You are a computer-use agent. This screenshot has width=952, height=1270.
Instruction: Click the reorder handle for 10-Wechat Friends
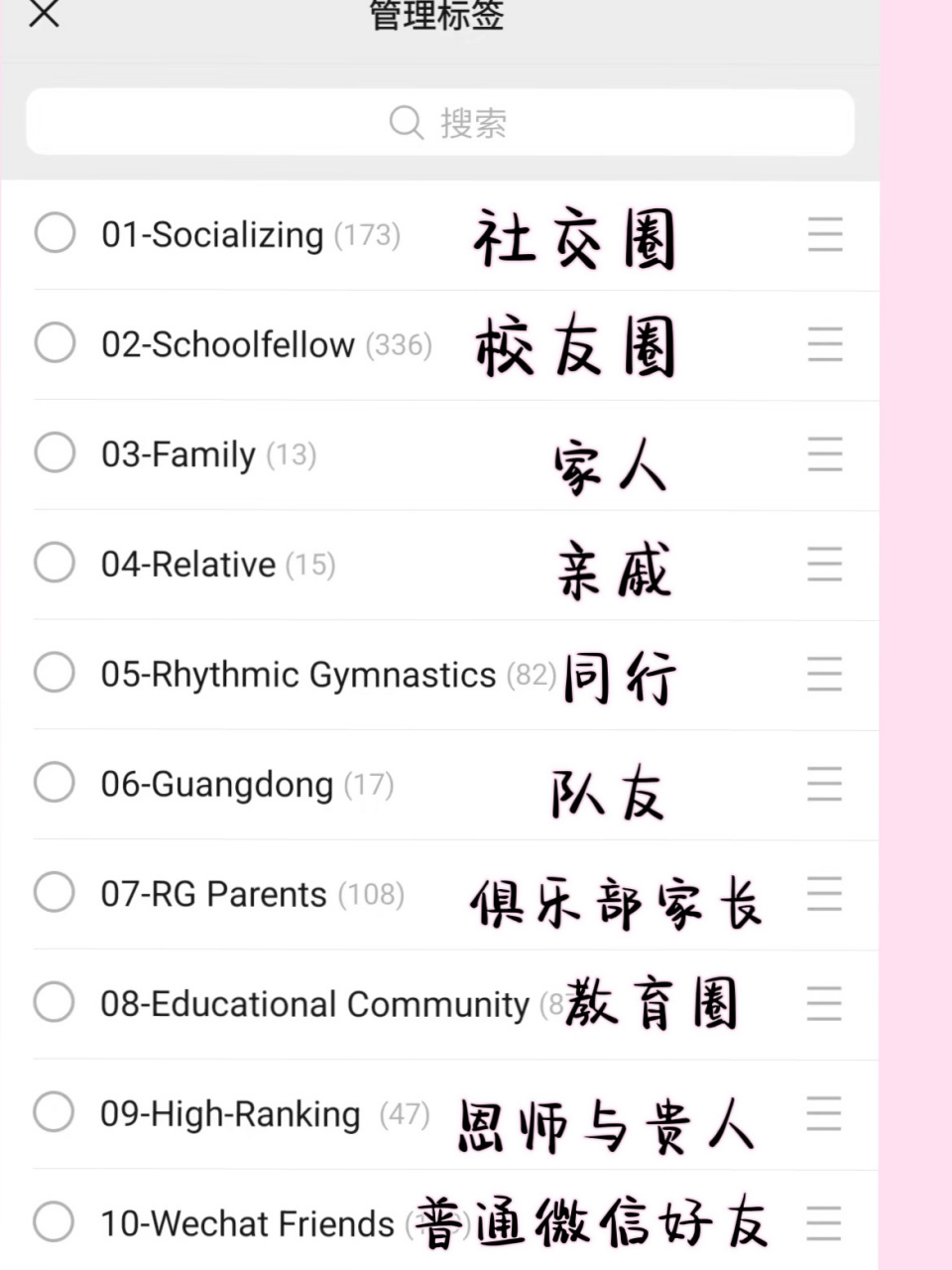(x=824, y=1223)
